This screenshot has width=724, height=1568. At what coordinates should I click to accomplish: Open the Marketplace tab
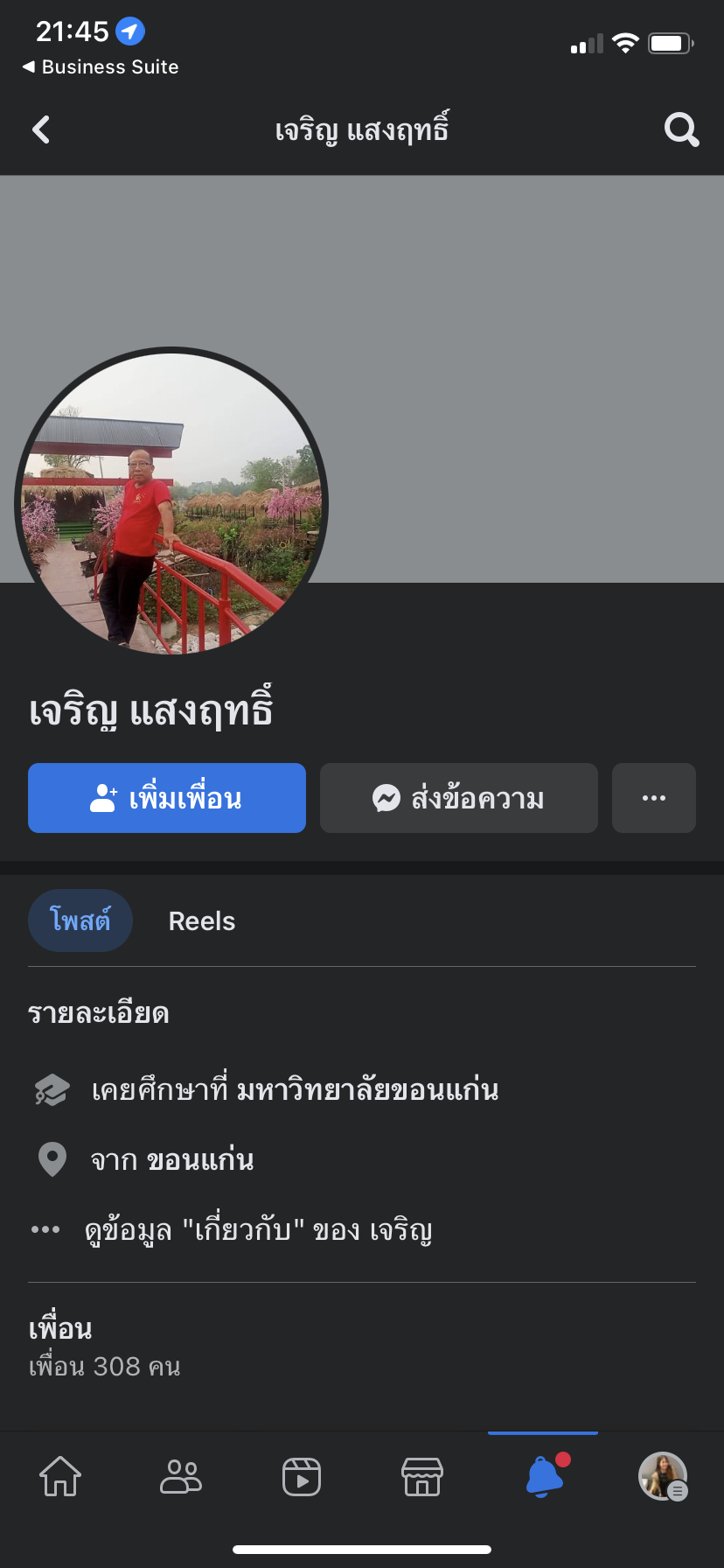coord(422,1477)
